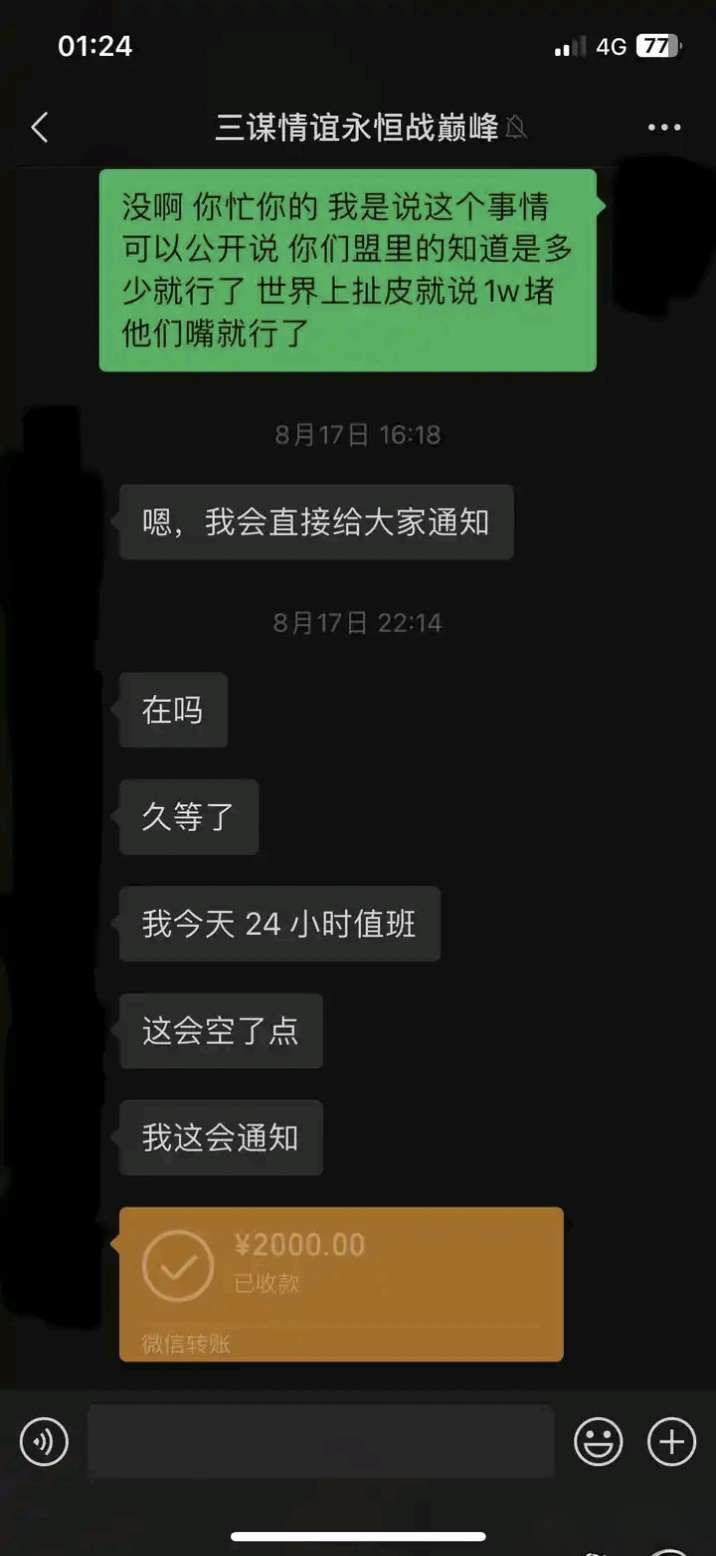Go back from this chat

[40, 128]
